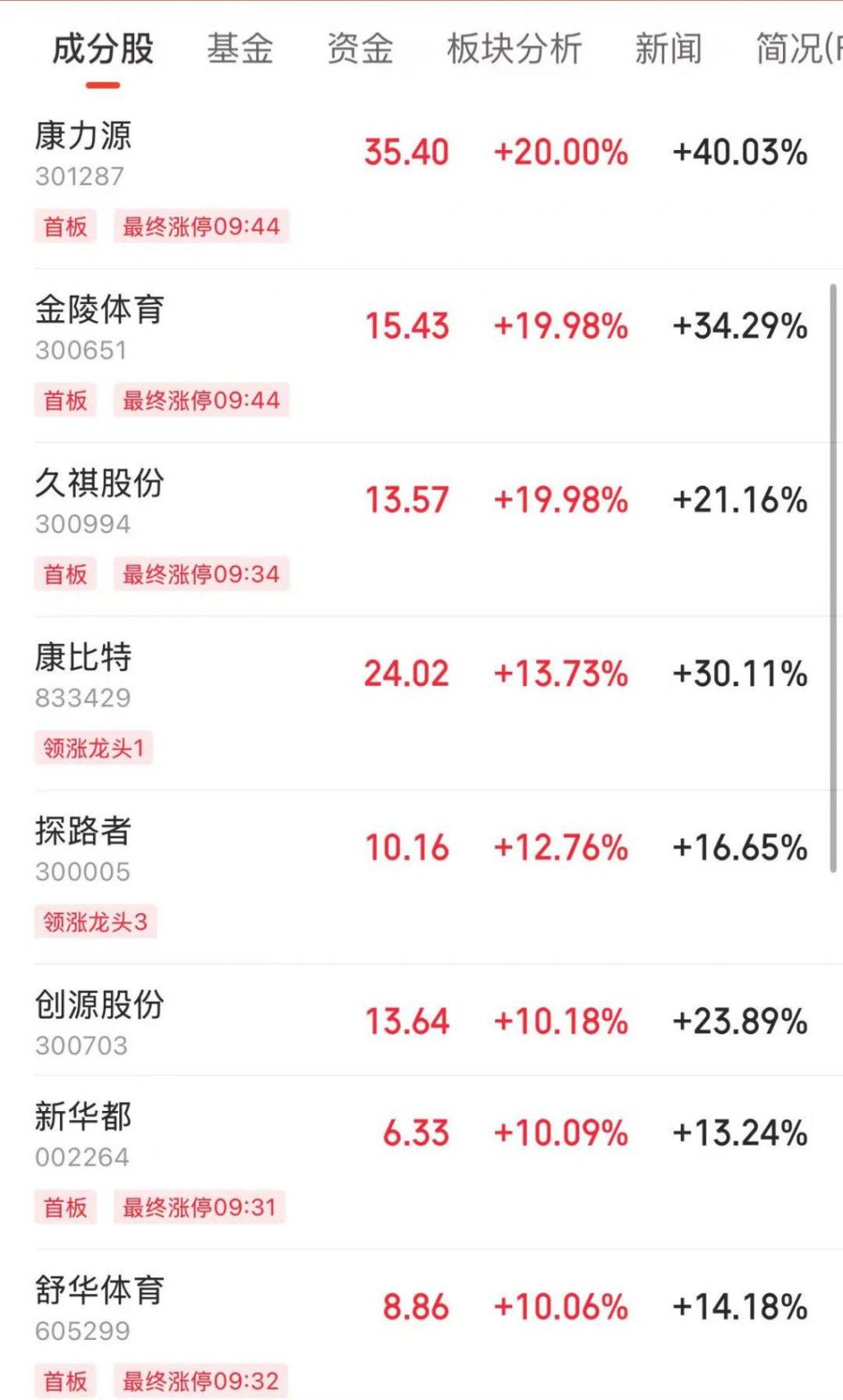The height and width of the screenshot is (1400, 843).
Task: Open the 简况 tab
Action: click(799, 49)
